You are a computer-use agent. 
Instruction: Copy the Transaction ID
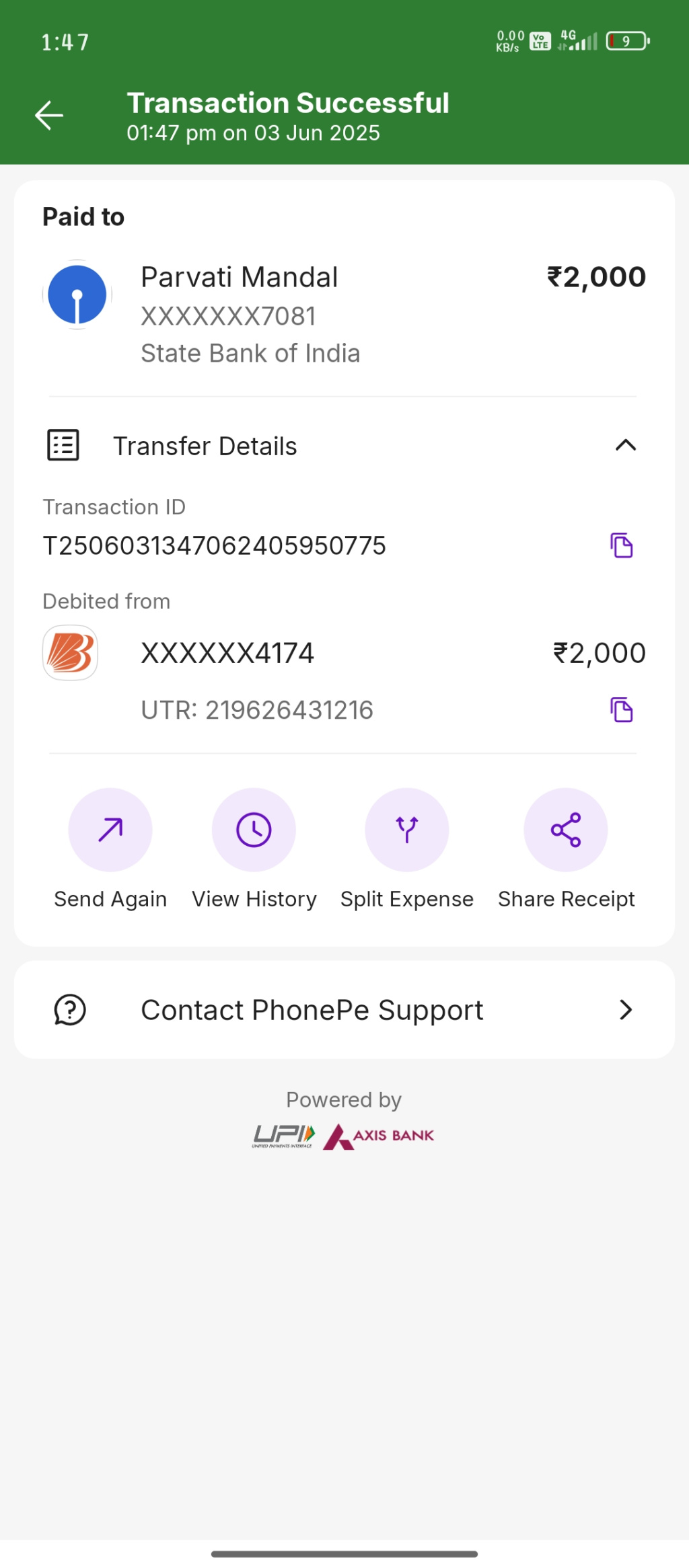pyautogui.click(x=621, y=545)
